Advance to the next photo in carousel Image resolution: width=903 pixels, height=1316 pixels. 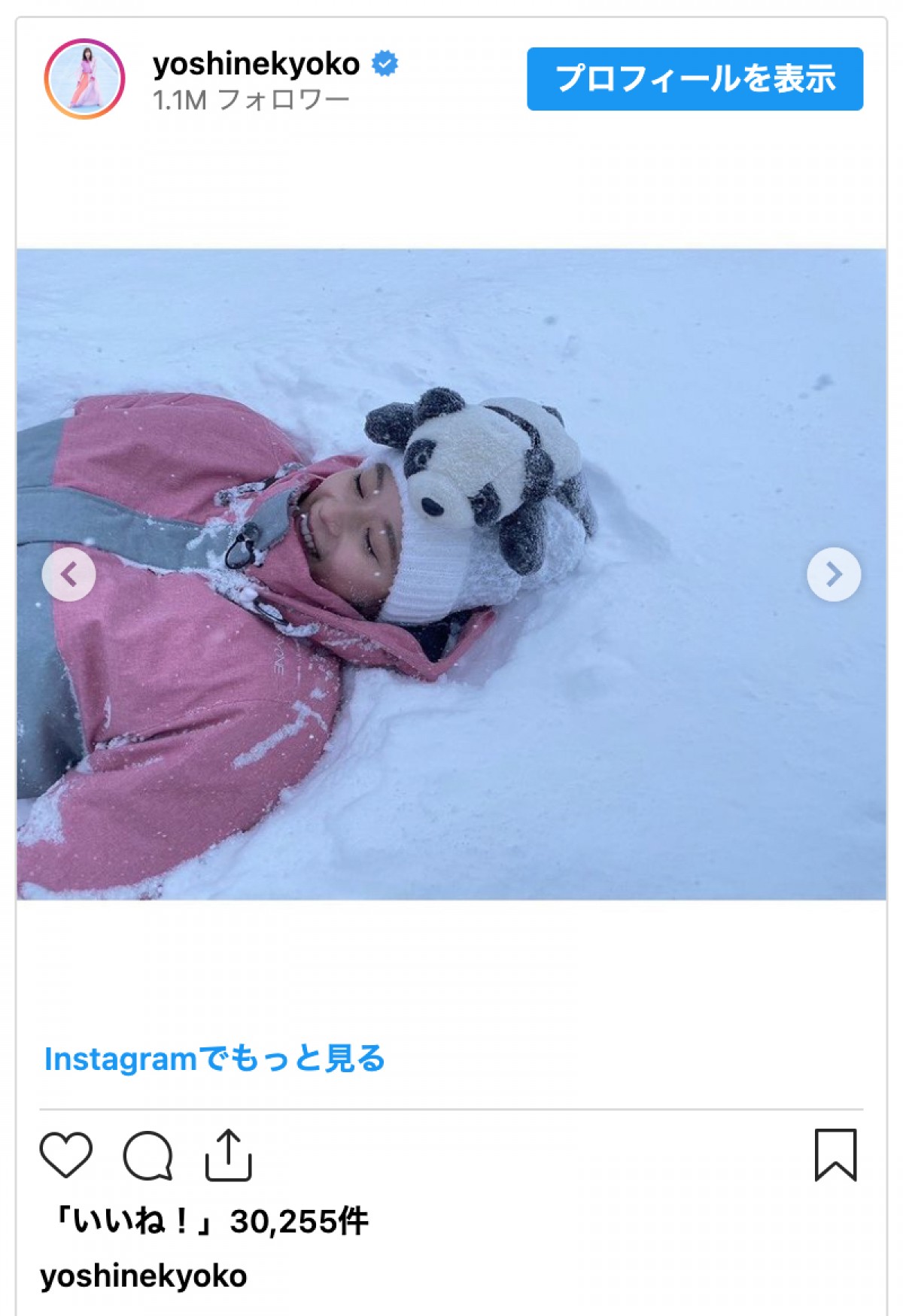tap(834, 574)
